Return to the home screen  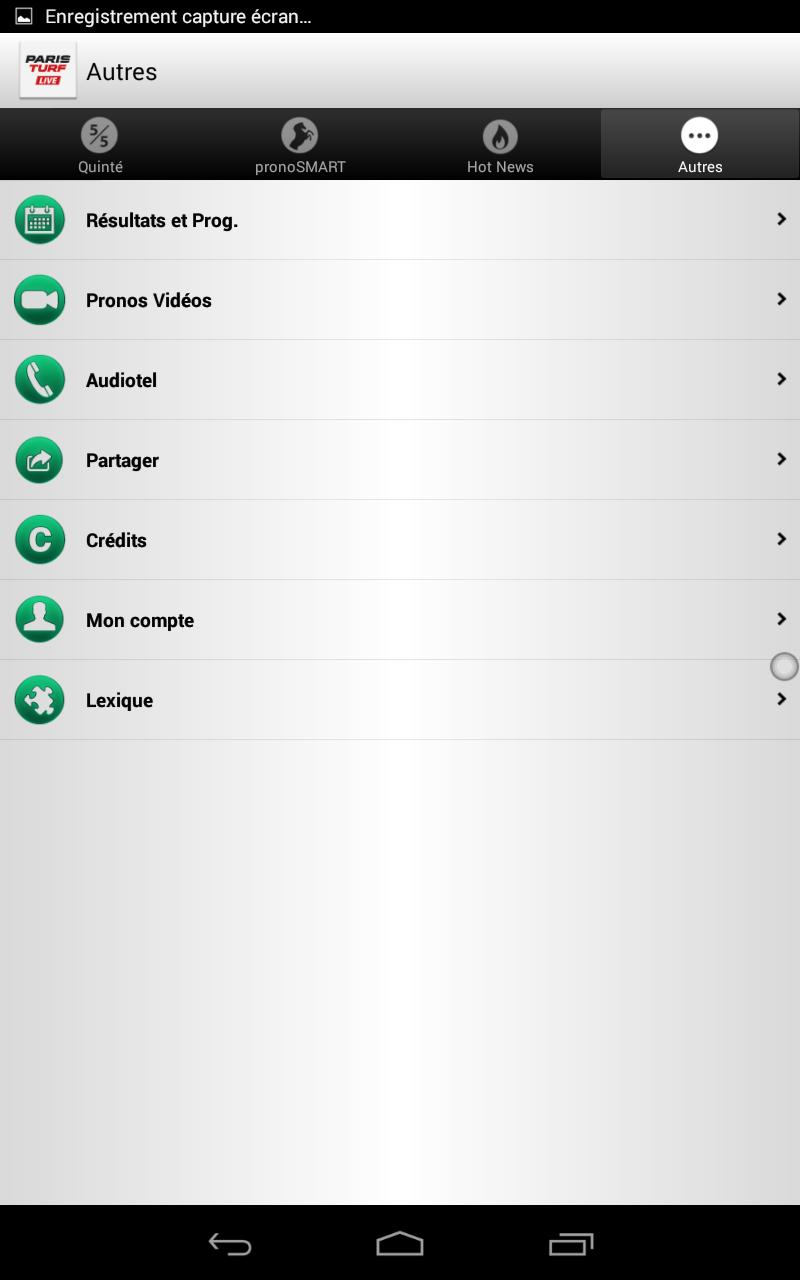[x=400, y=1244]
